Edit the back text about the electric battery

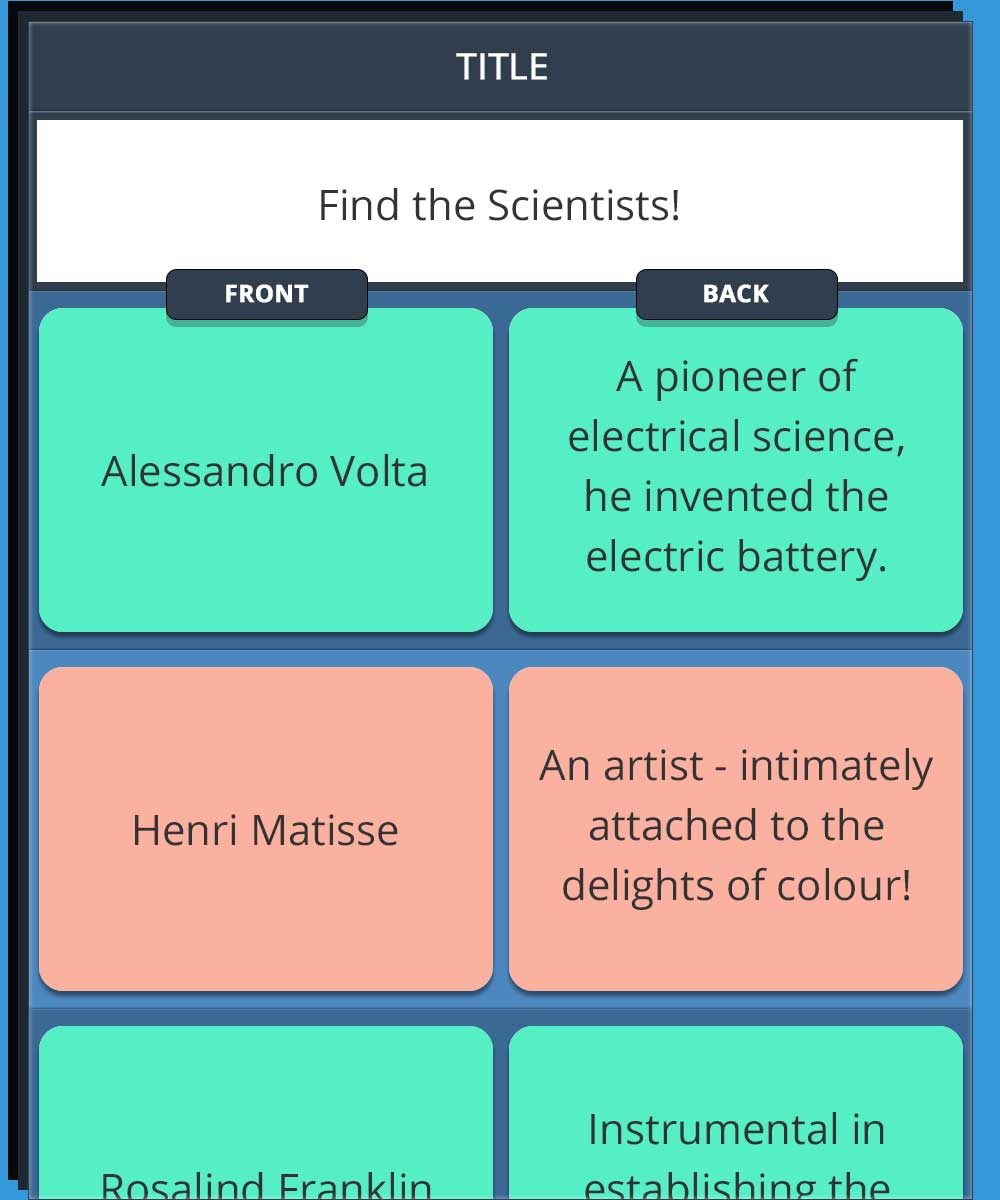[736, 468]
